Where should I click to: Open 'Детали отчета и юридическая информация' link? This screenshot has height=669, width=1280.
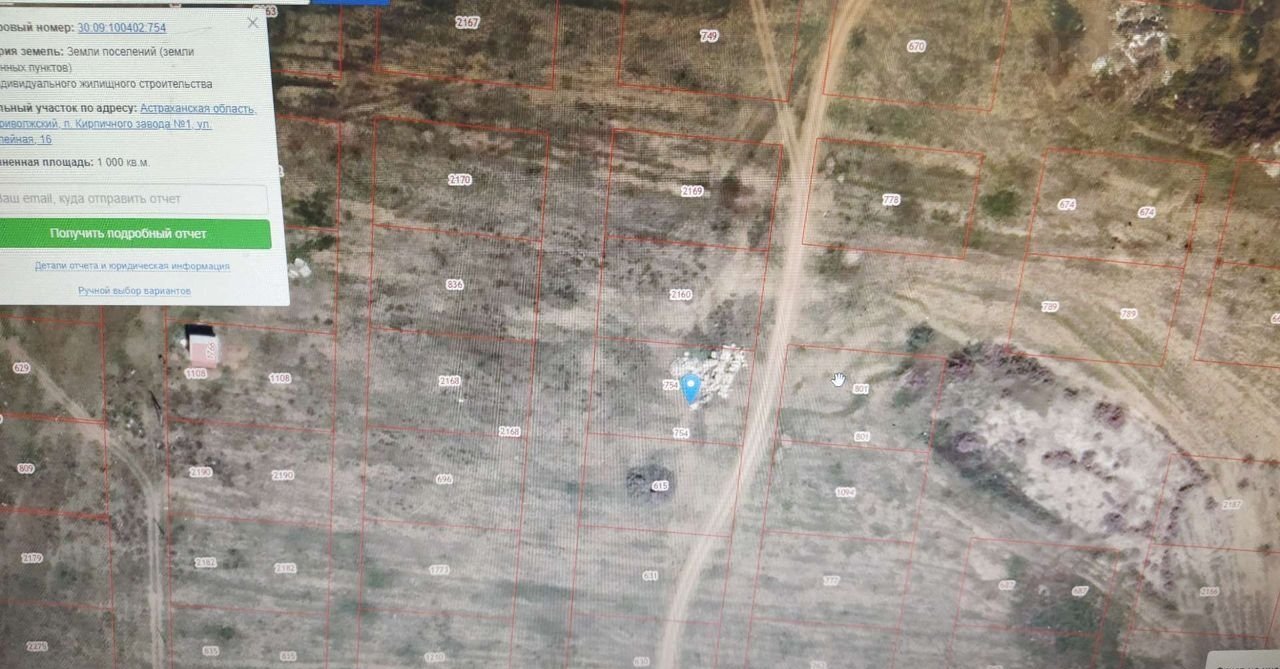[x=132, y=266]
